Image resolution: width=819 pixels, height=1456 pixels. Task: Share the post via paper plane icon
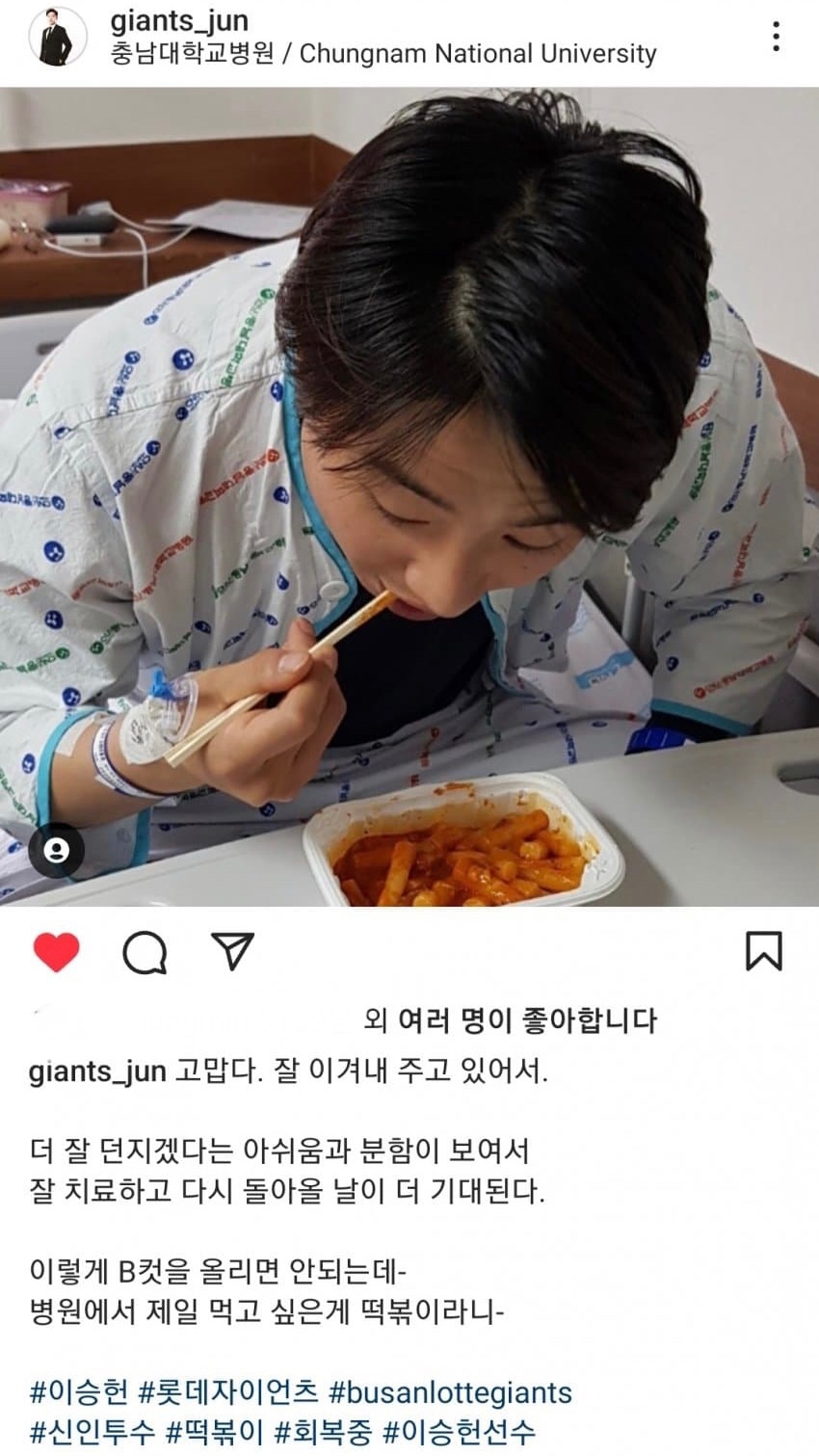point(232,951)
